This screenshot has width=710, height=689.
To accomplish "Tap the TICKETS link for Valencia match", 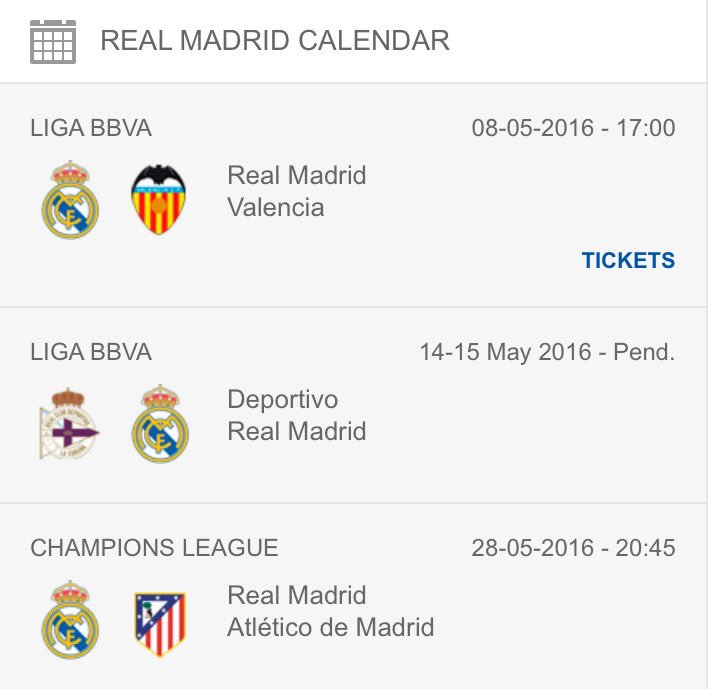I will [x=628, y=260].
